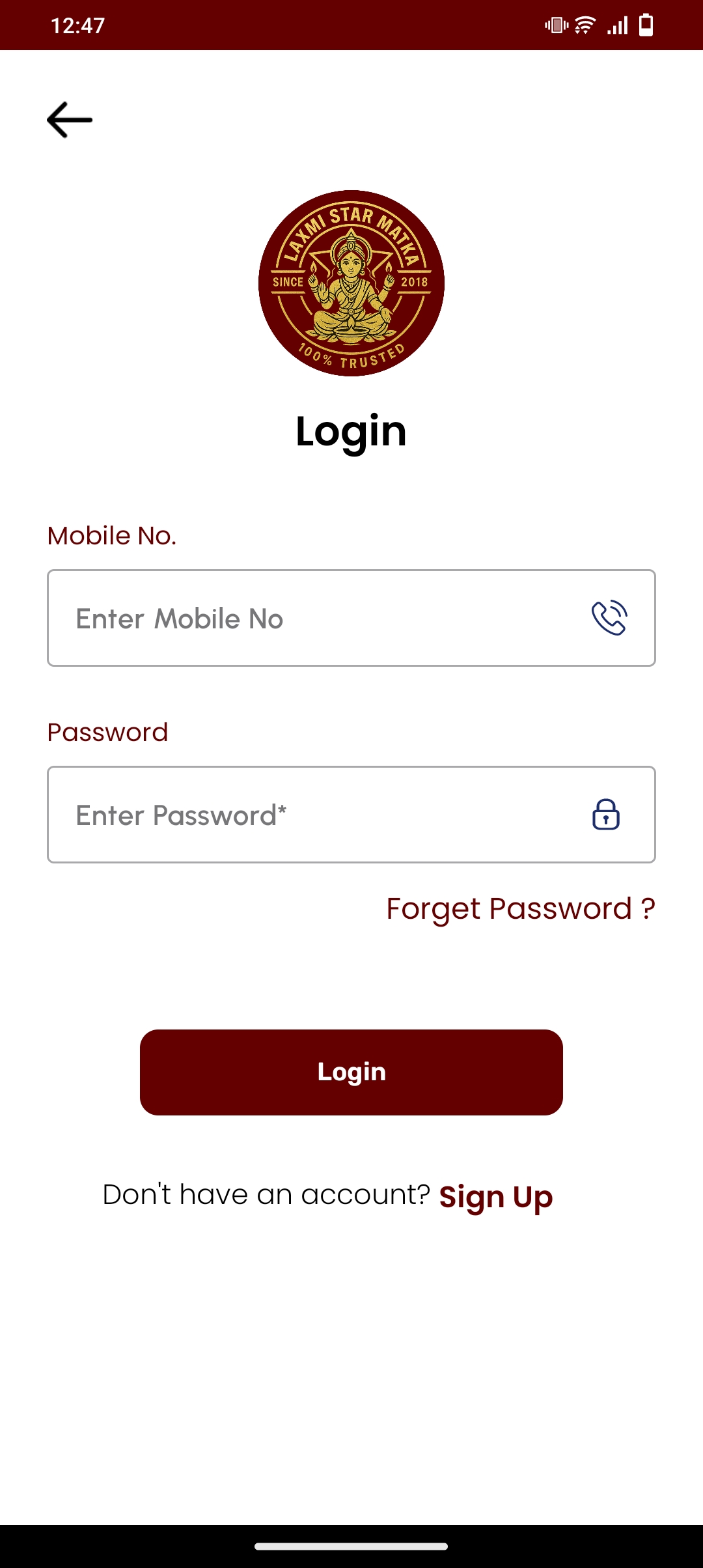
Task: Click the back arrow icon
Action: point(68,120)
